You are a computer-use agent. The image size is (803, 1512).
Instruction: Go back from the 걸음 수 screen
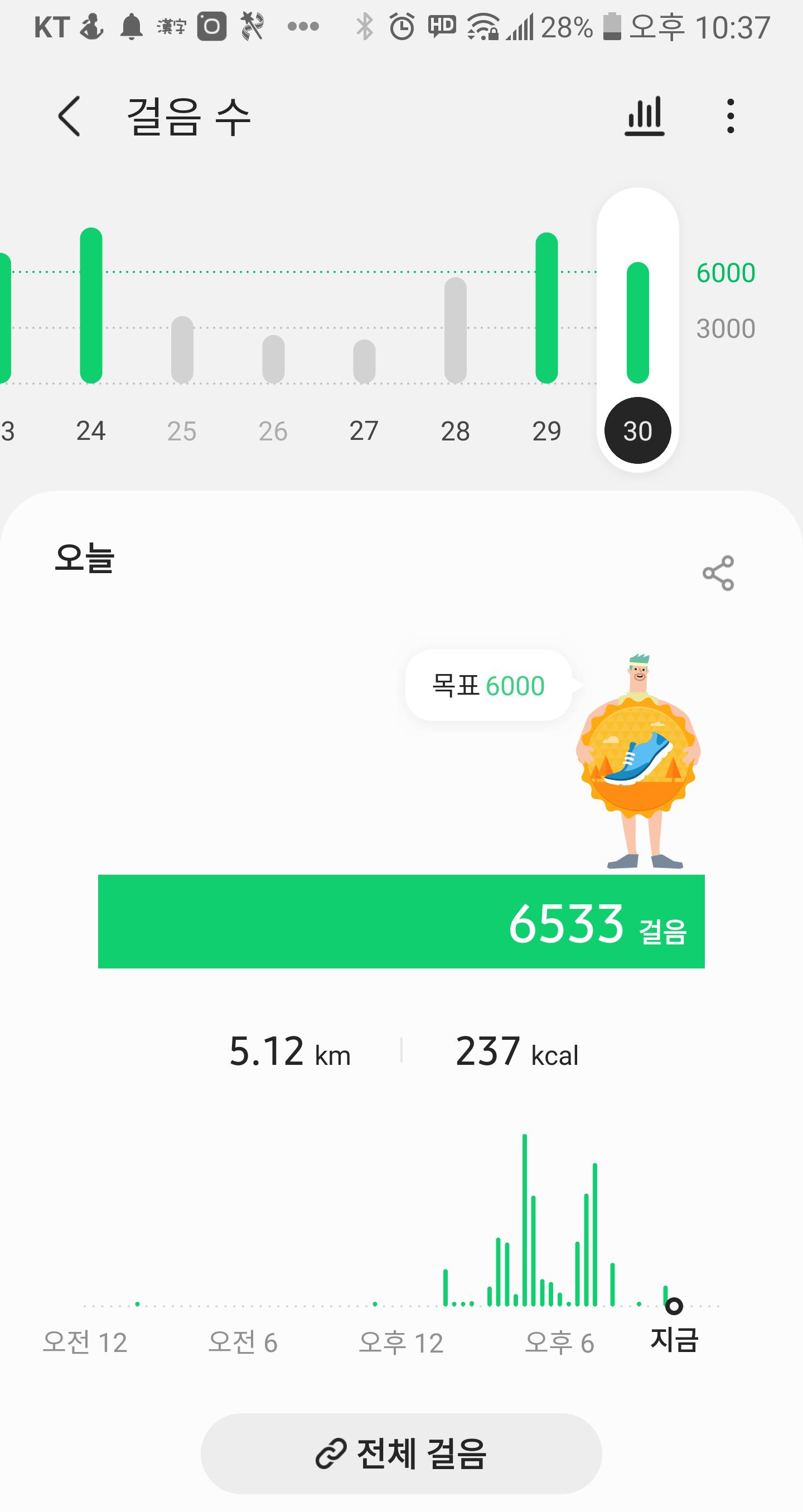69,116
